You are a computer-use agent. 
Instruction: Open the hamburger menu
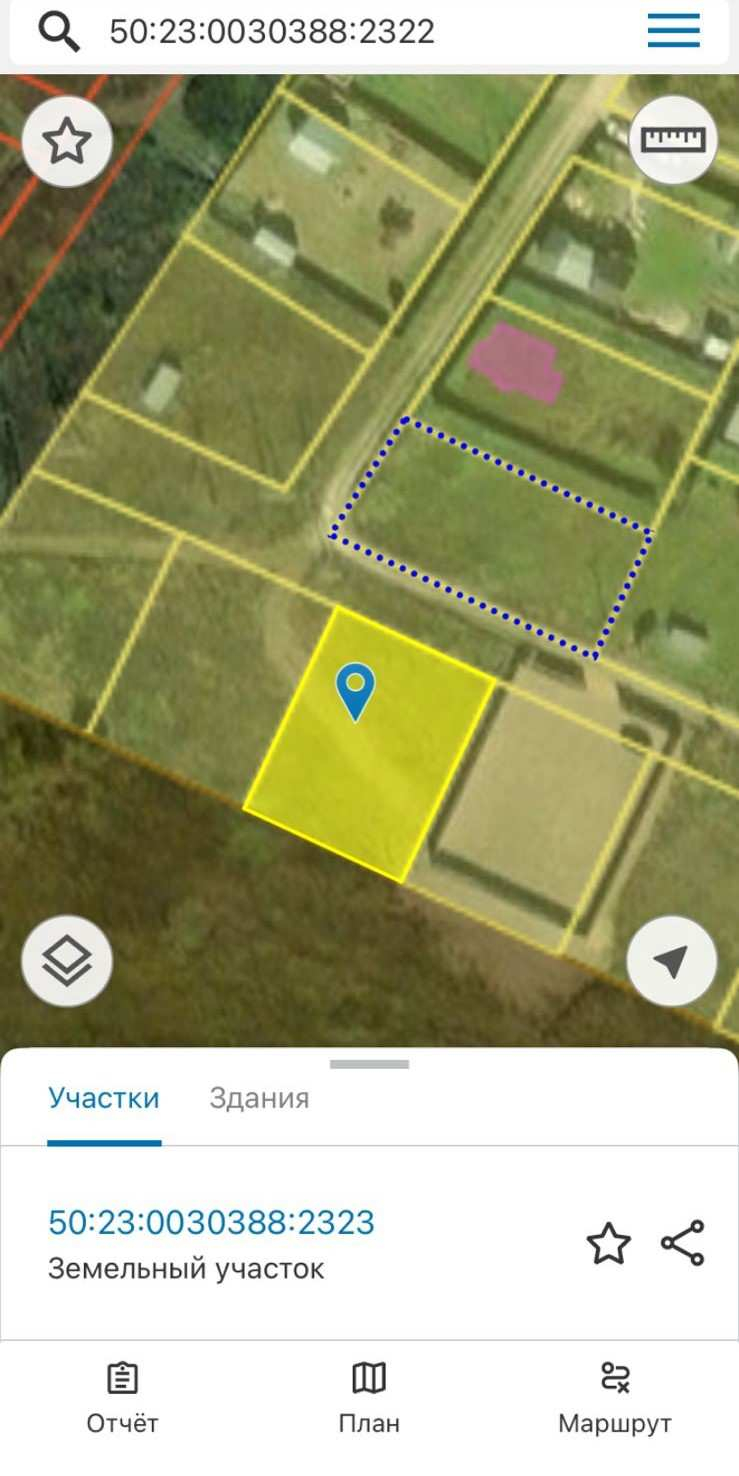[x=673, y=31]
